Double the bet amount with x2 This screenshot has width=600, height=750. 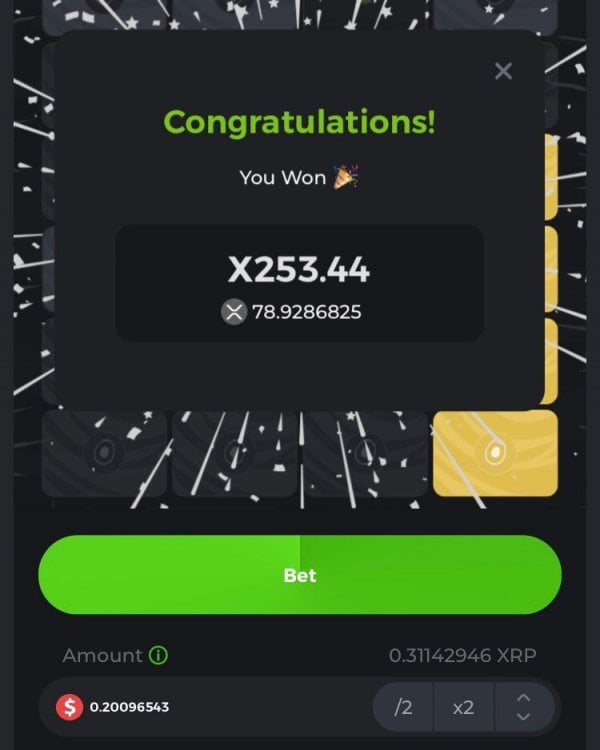click(x=463, y=707)
